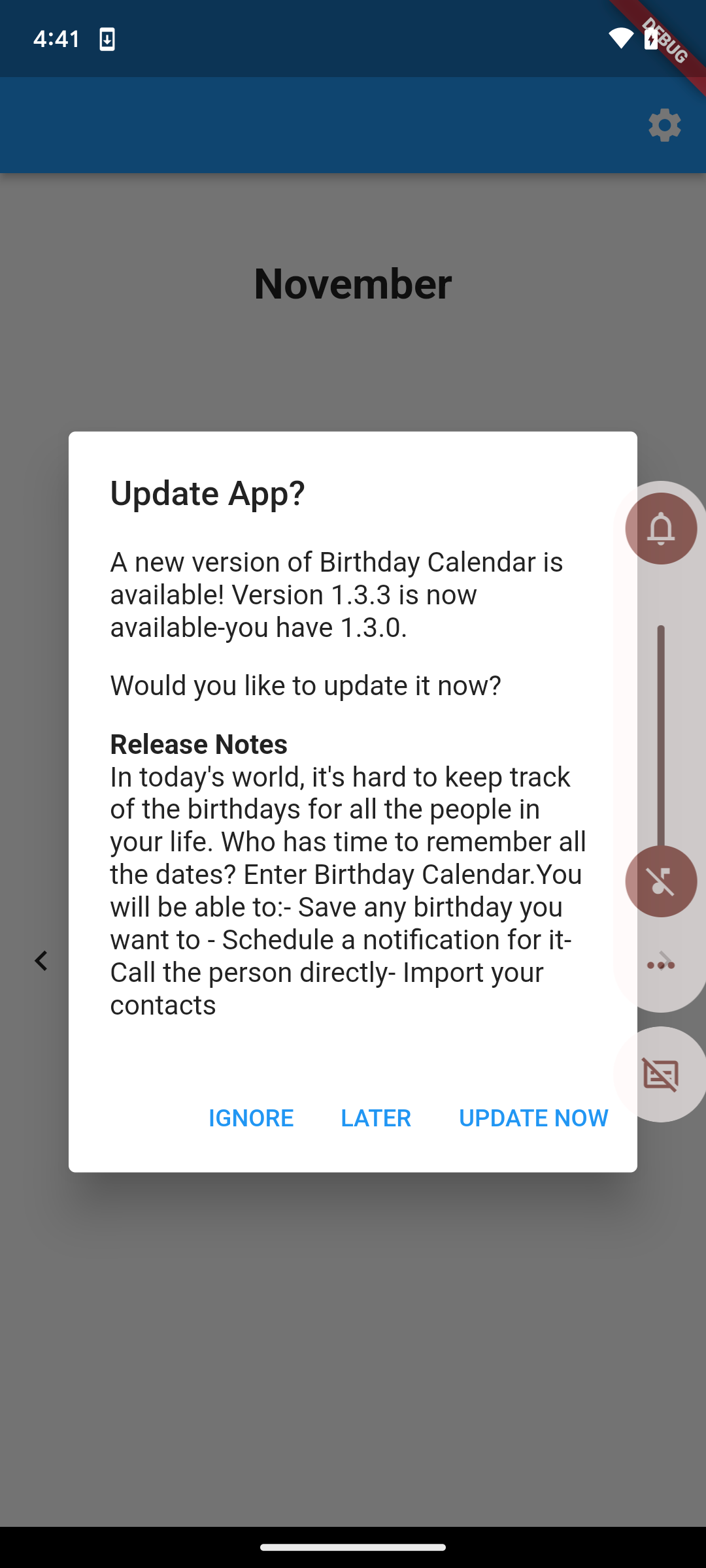This screenshot has width=706, height=1568.
Task: Mute media with the crossed note icon
Action: tap(661, 881)
